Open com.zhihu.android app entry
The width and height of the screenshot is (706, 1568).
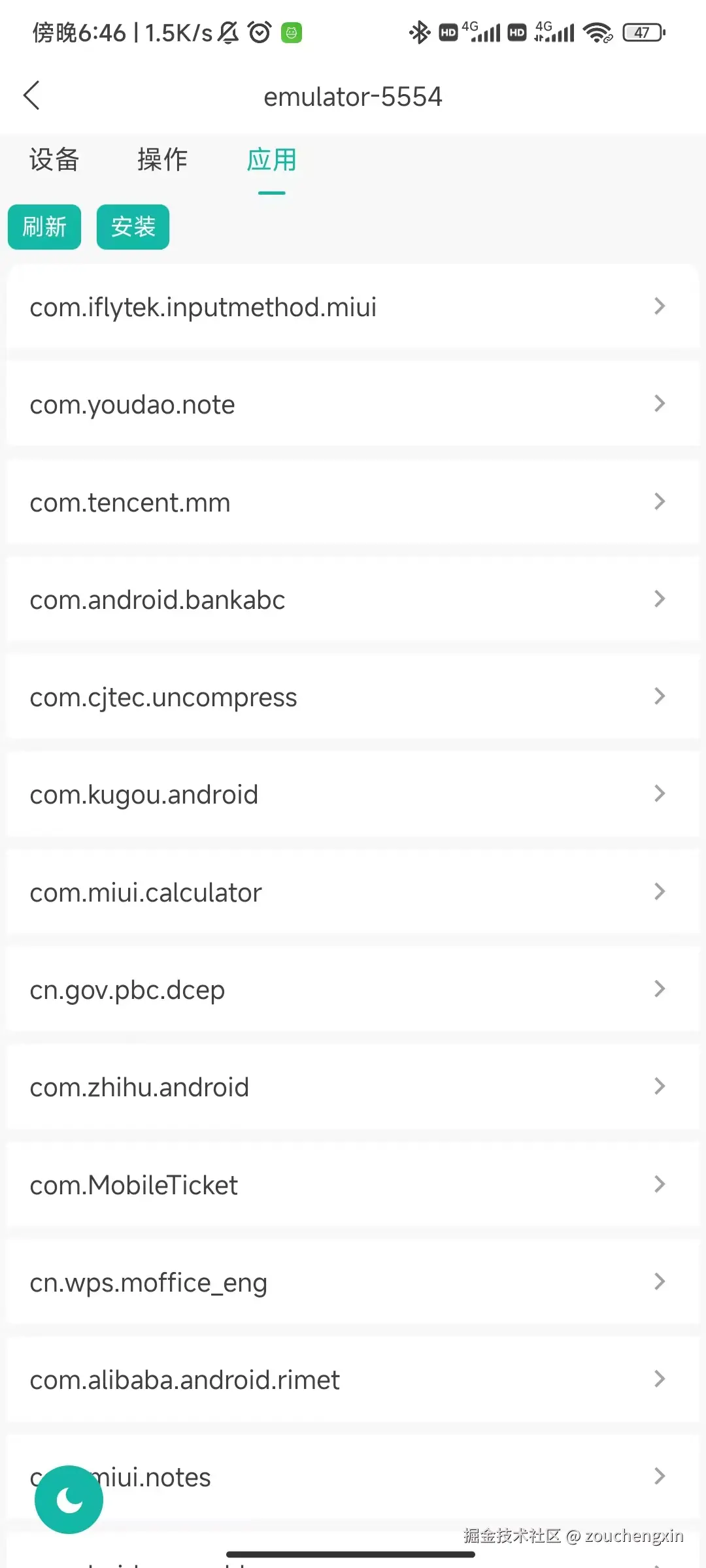(353, 1087)
